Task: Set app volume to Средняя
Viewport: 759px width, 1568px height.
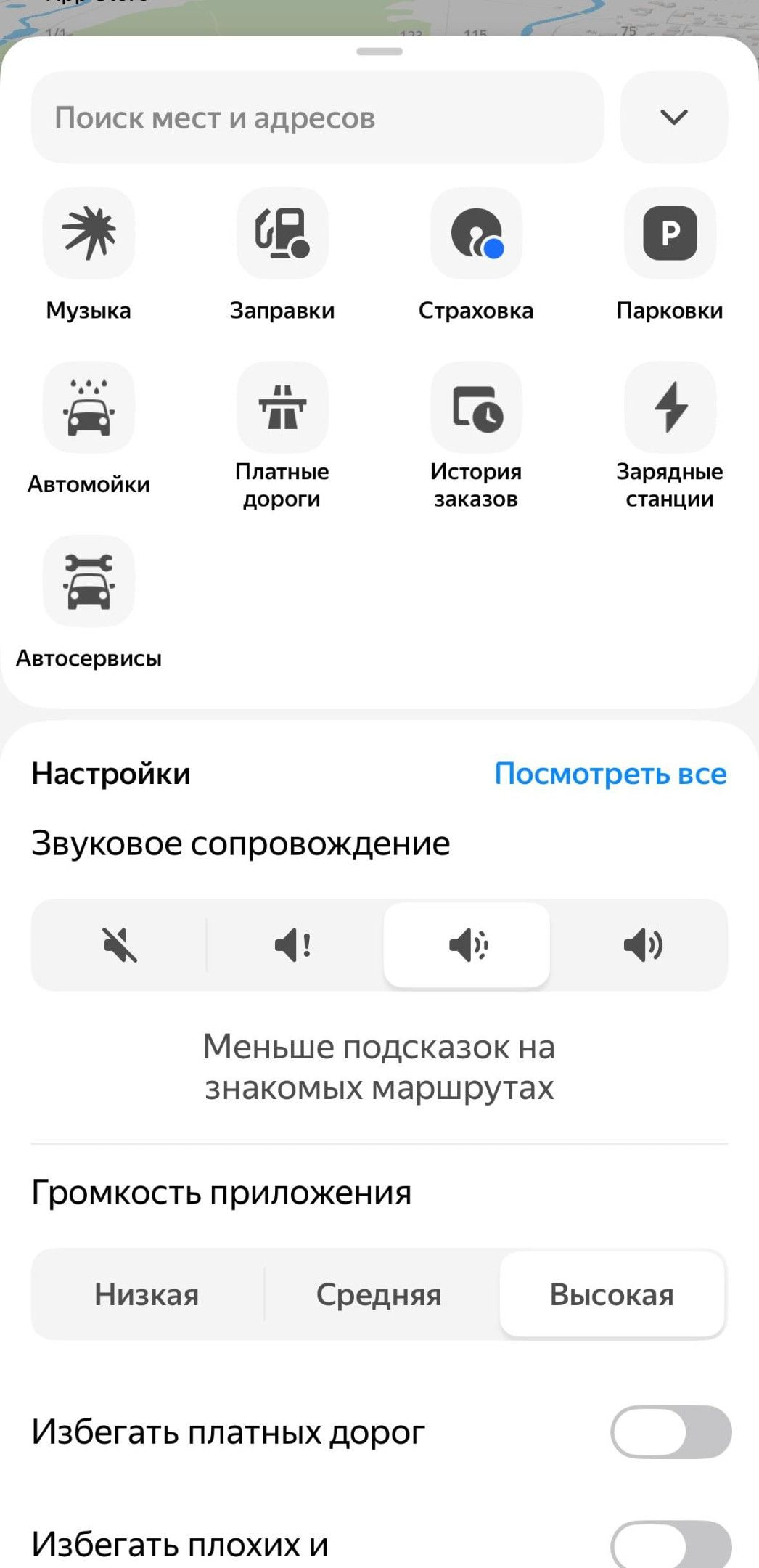Action: tap(379, 1294)
